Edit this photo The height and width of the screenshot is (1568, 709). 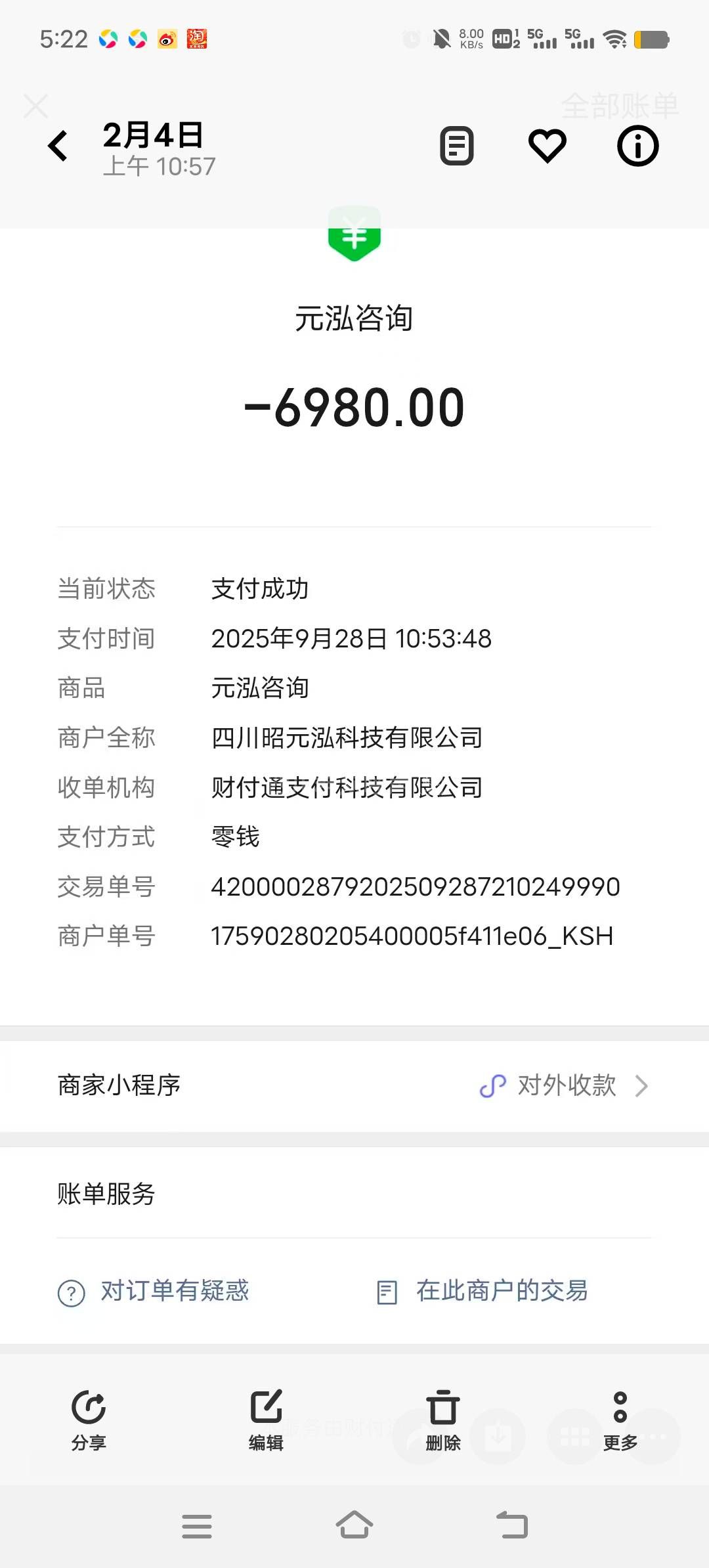point(266,1418)
